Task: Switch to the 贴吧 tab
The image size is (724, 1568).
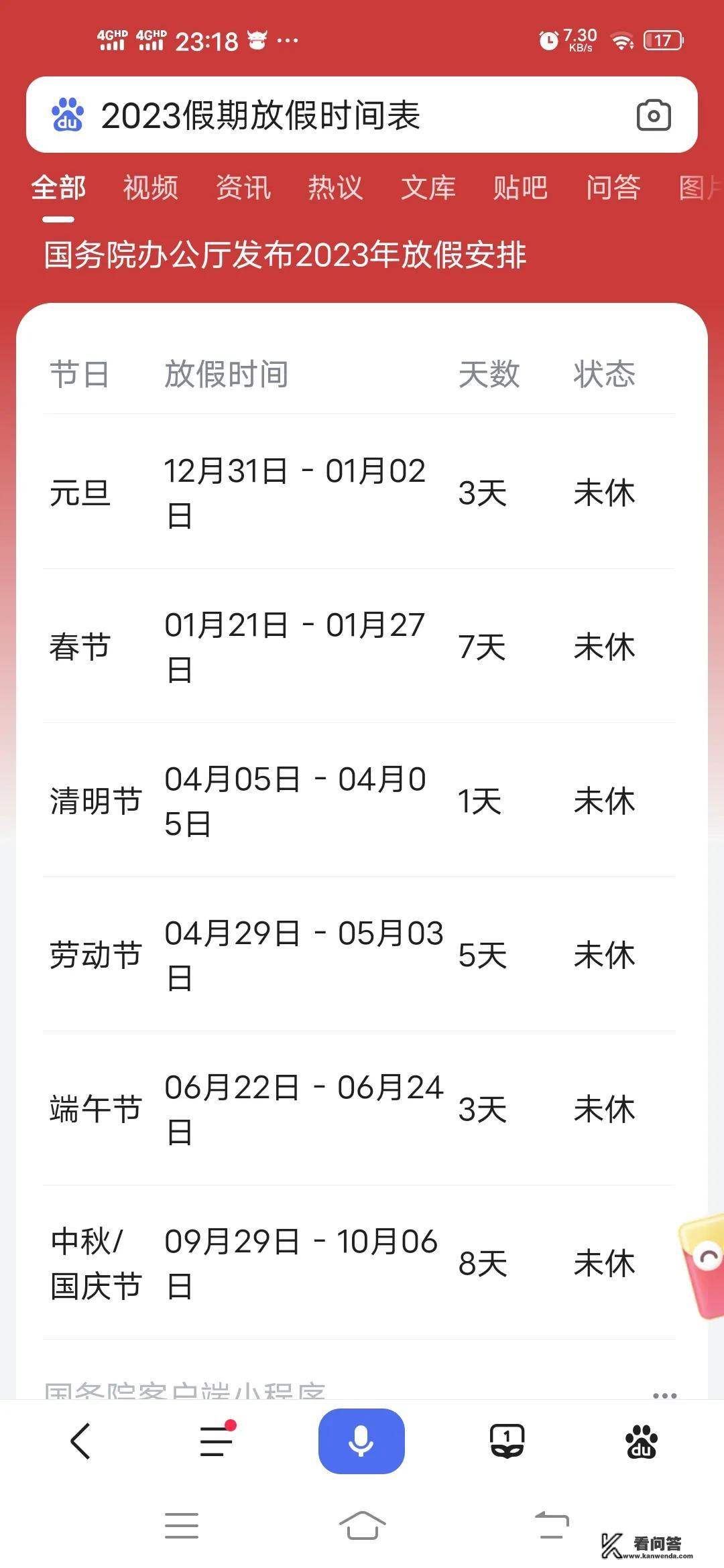Action: [x=522, y=190]
